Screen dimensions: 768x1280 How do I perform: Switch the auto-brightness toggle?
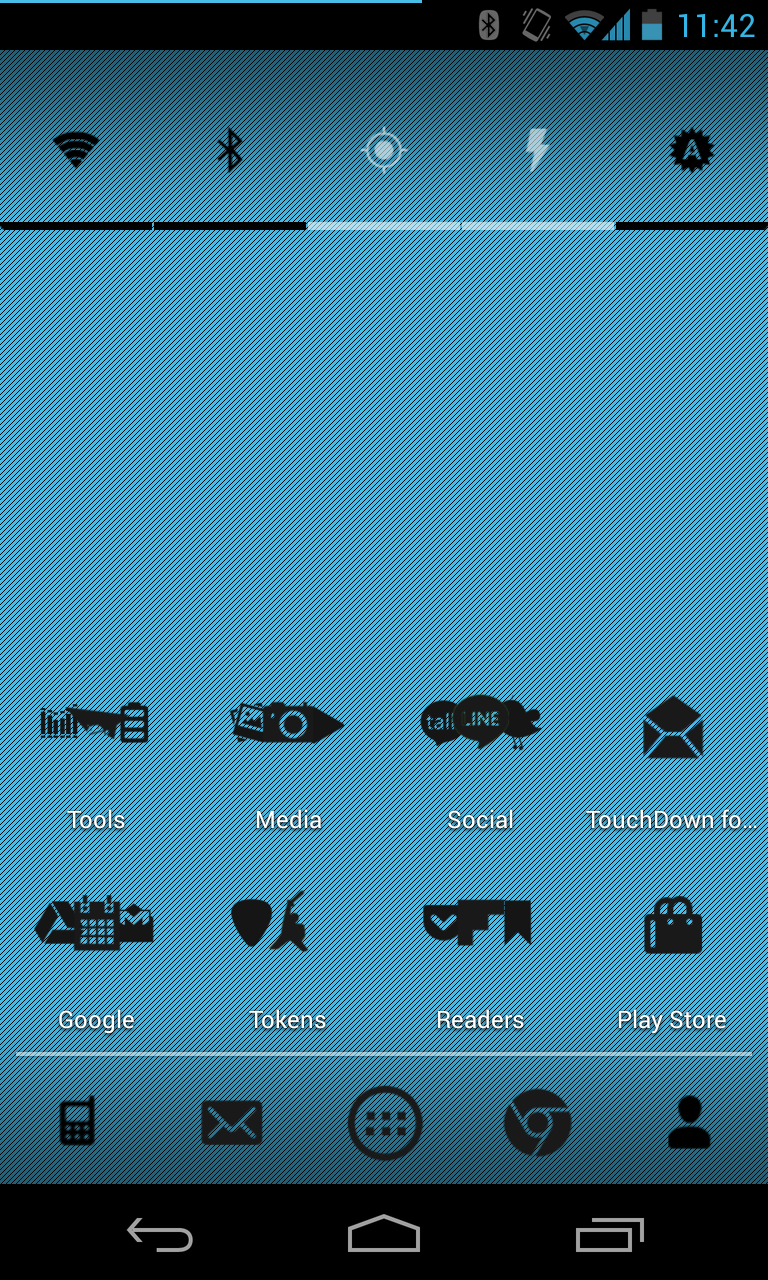691,151
